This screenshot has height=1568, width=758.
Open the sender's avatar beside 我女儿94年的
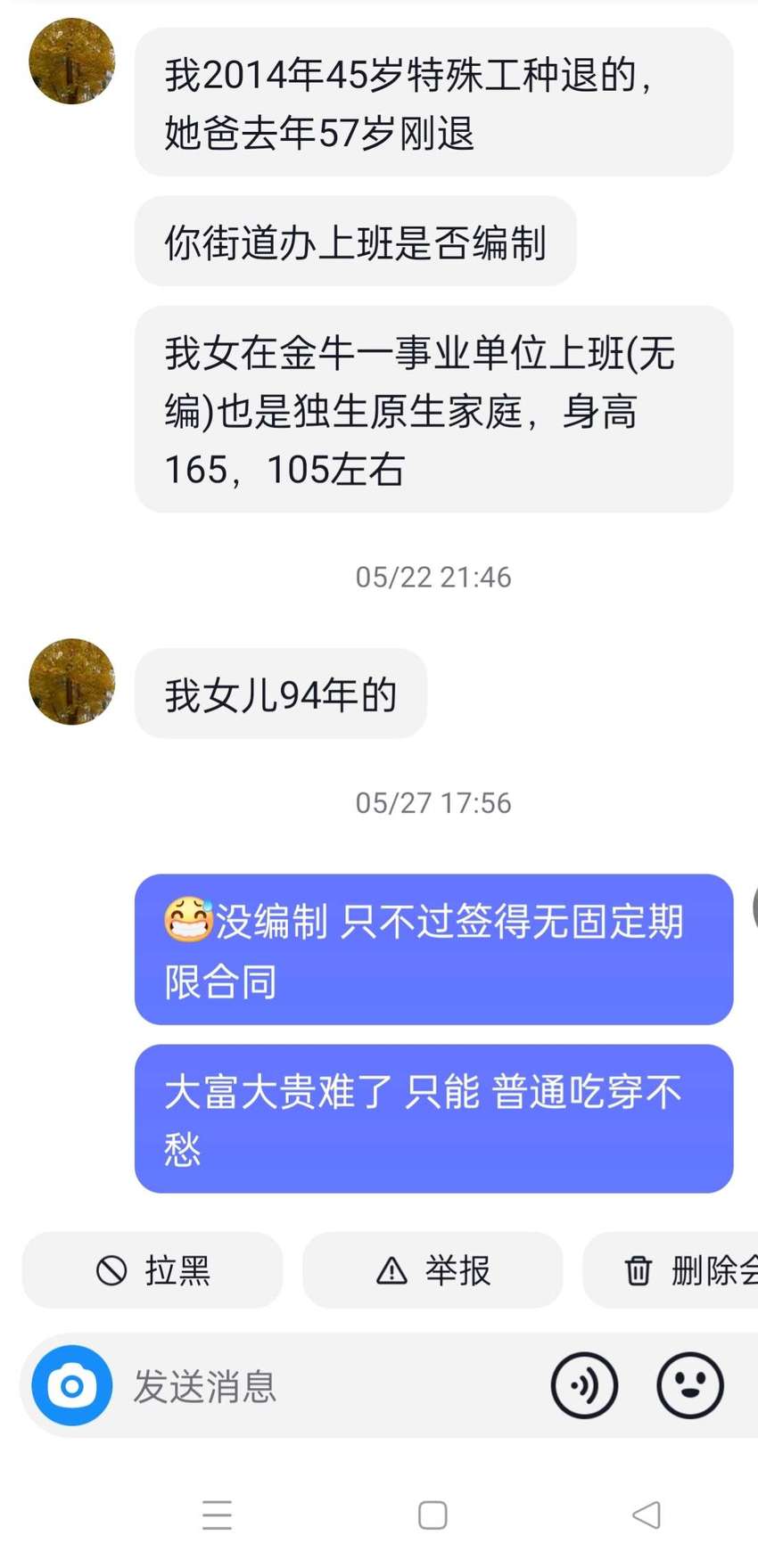coord(72,682)
